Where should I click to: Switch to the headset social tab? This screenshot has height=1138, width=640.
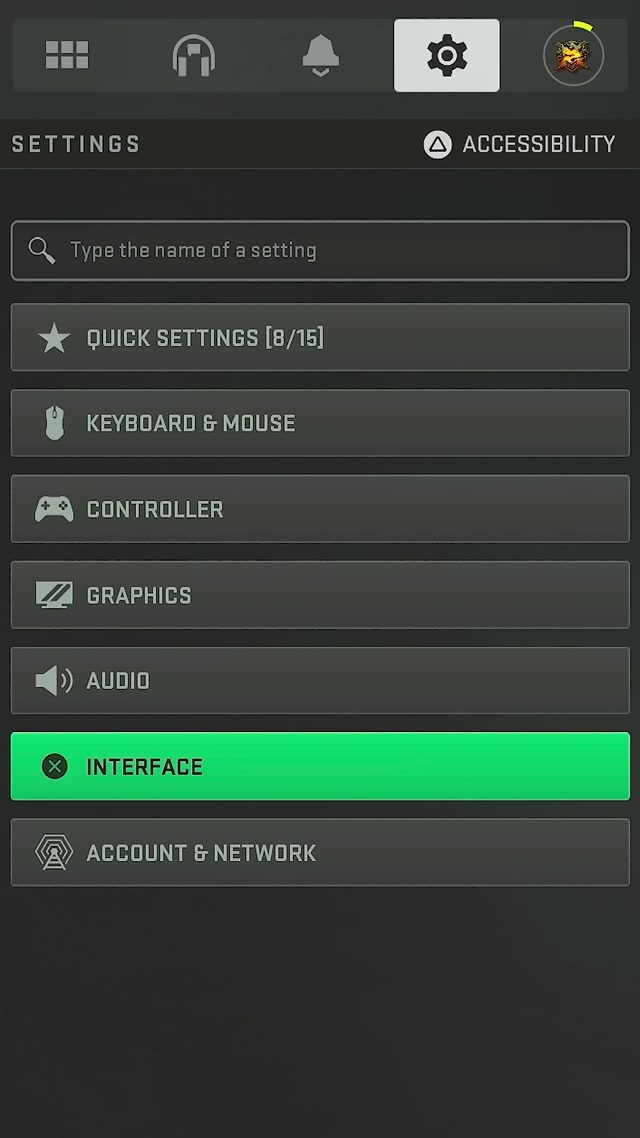tap(193, 55)
